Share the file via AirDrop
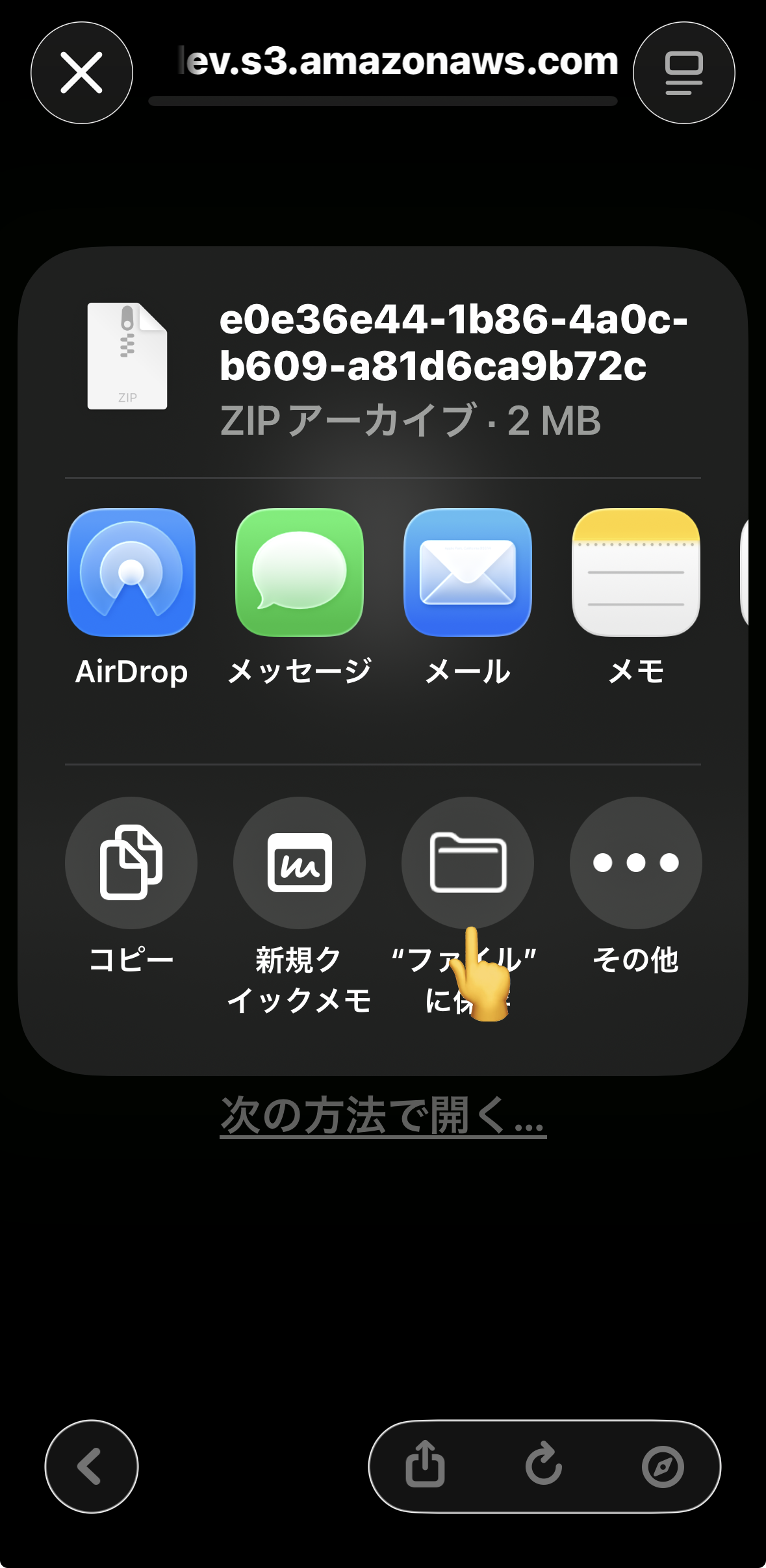Image resolution: width=766 pixels, height=1568 pixels. [131, 572]
